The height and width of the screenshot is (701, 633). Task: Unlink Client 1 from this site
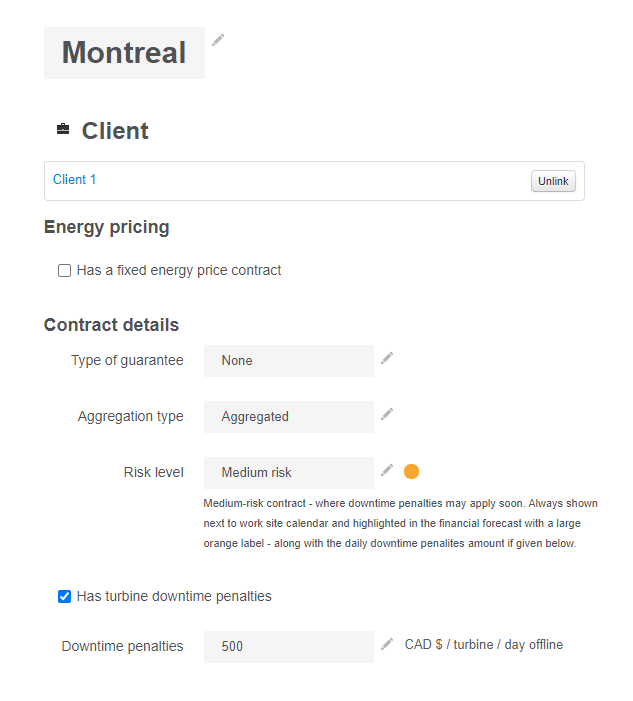(553, 181)
